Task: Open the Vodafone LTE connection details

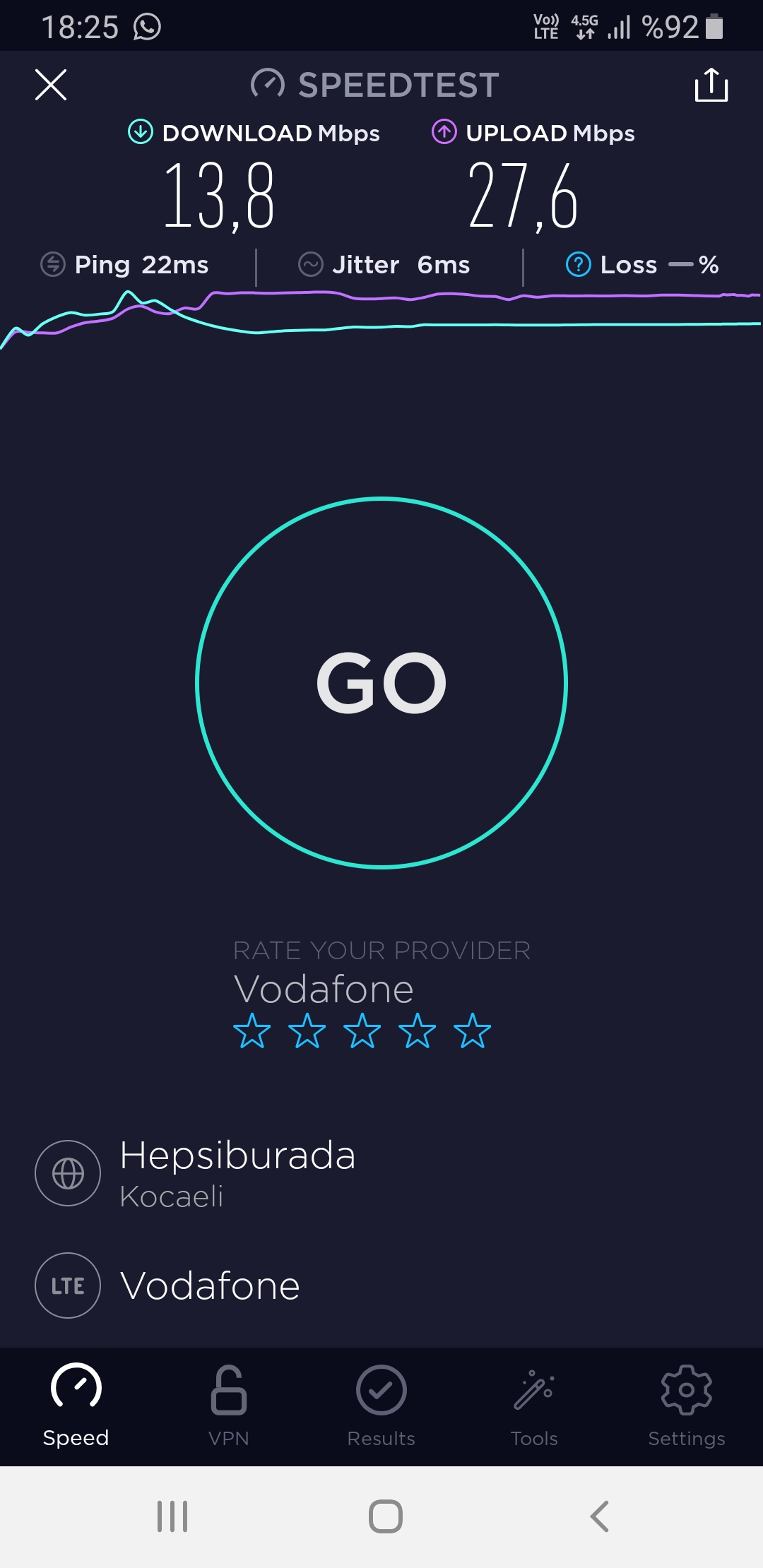Action: pyautogui.click(x=381, y=1285)
